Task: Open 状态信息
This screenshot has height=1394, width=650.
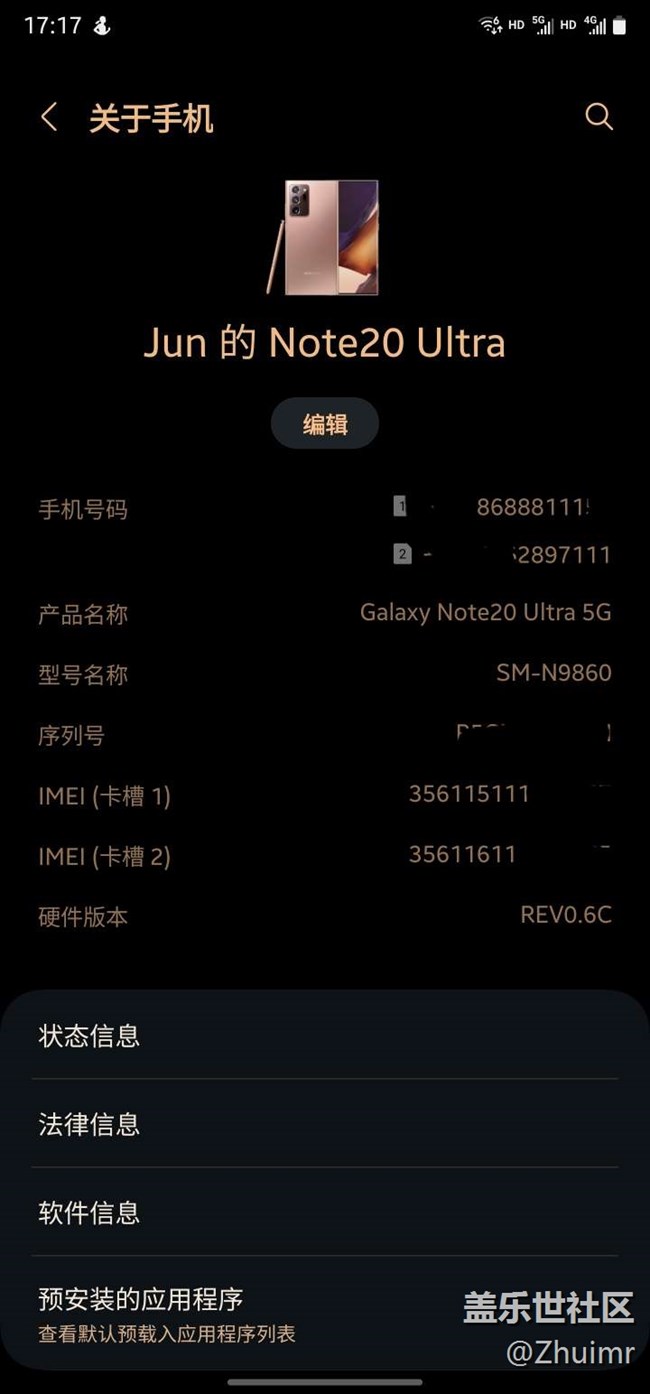Action: tap(324, 1035)
